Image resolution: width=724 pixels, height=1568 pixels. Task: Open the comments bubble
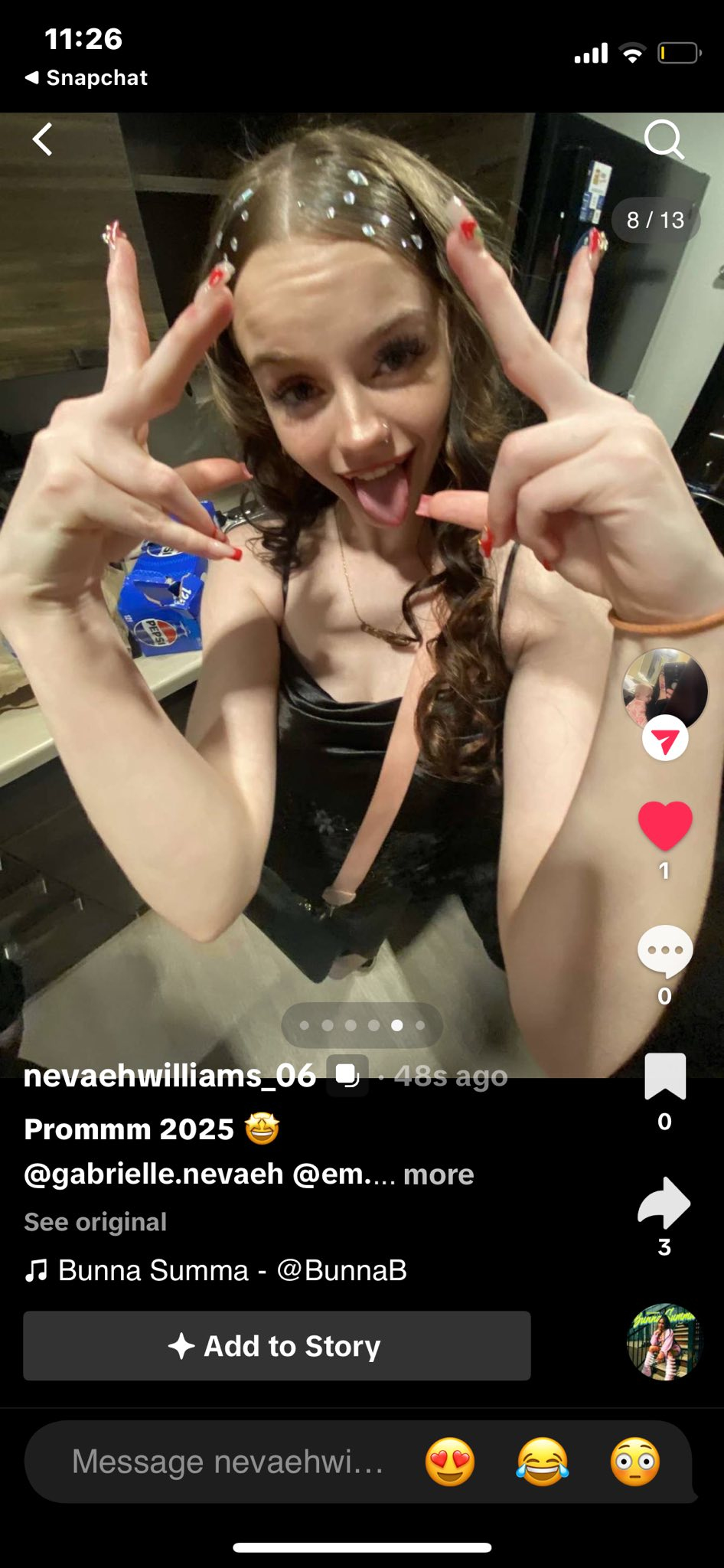(x=664, y=951)
